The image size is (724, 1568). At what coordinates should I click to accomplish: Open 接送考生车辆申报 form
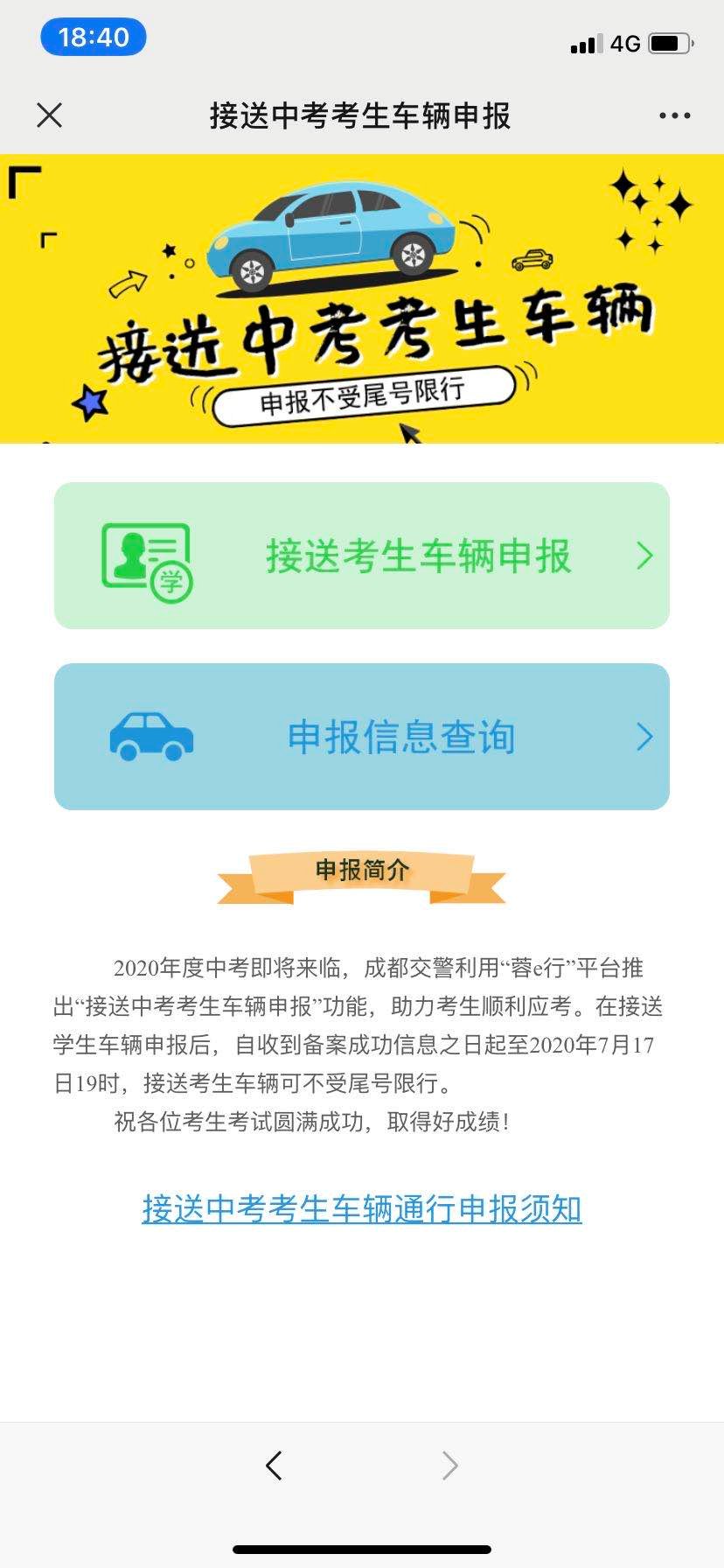coord(362,556)
